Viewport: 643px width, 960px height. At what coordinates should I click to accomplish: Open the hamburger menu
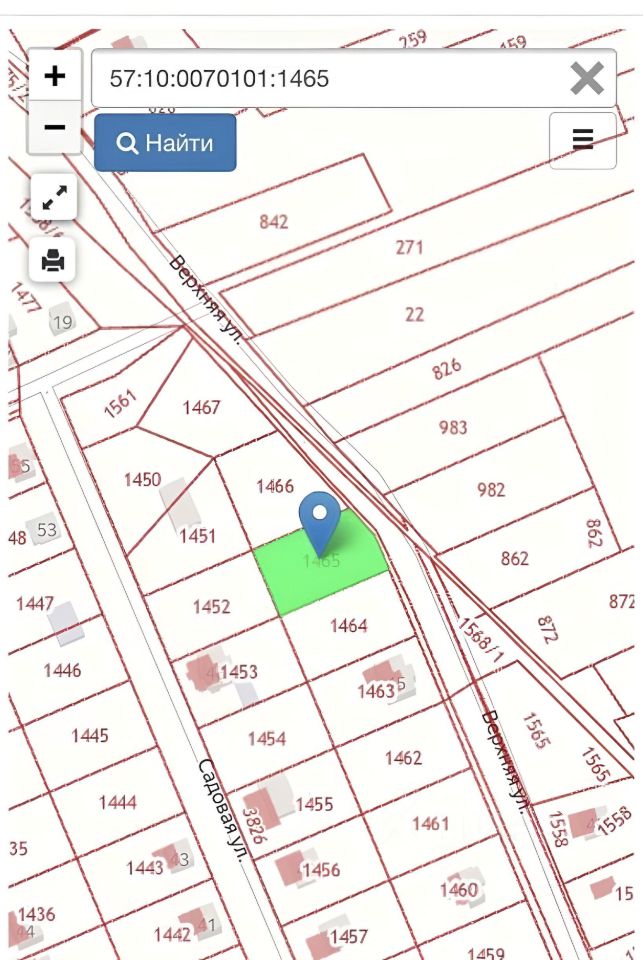coord(582,140)
